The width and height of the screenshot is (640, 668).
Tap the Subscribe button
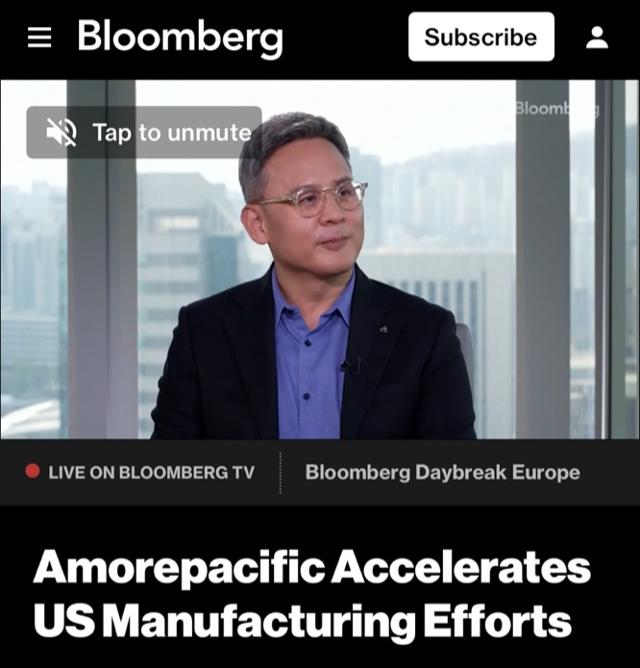pyautogui.click(x=480, y=37)
